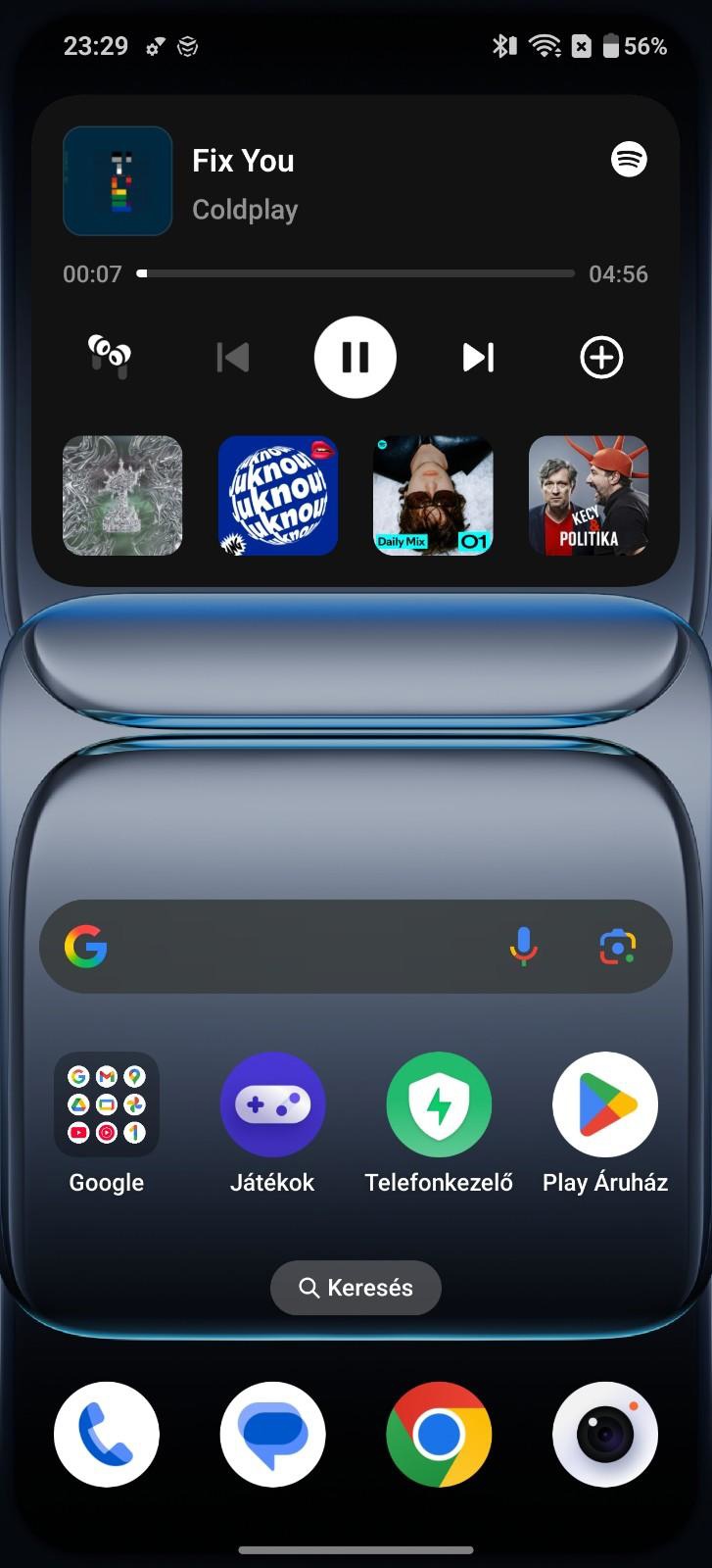Add Fix You to your library

[x=601, y=358]
